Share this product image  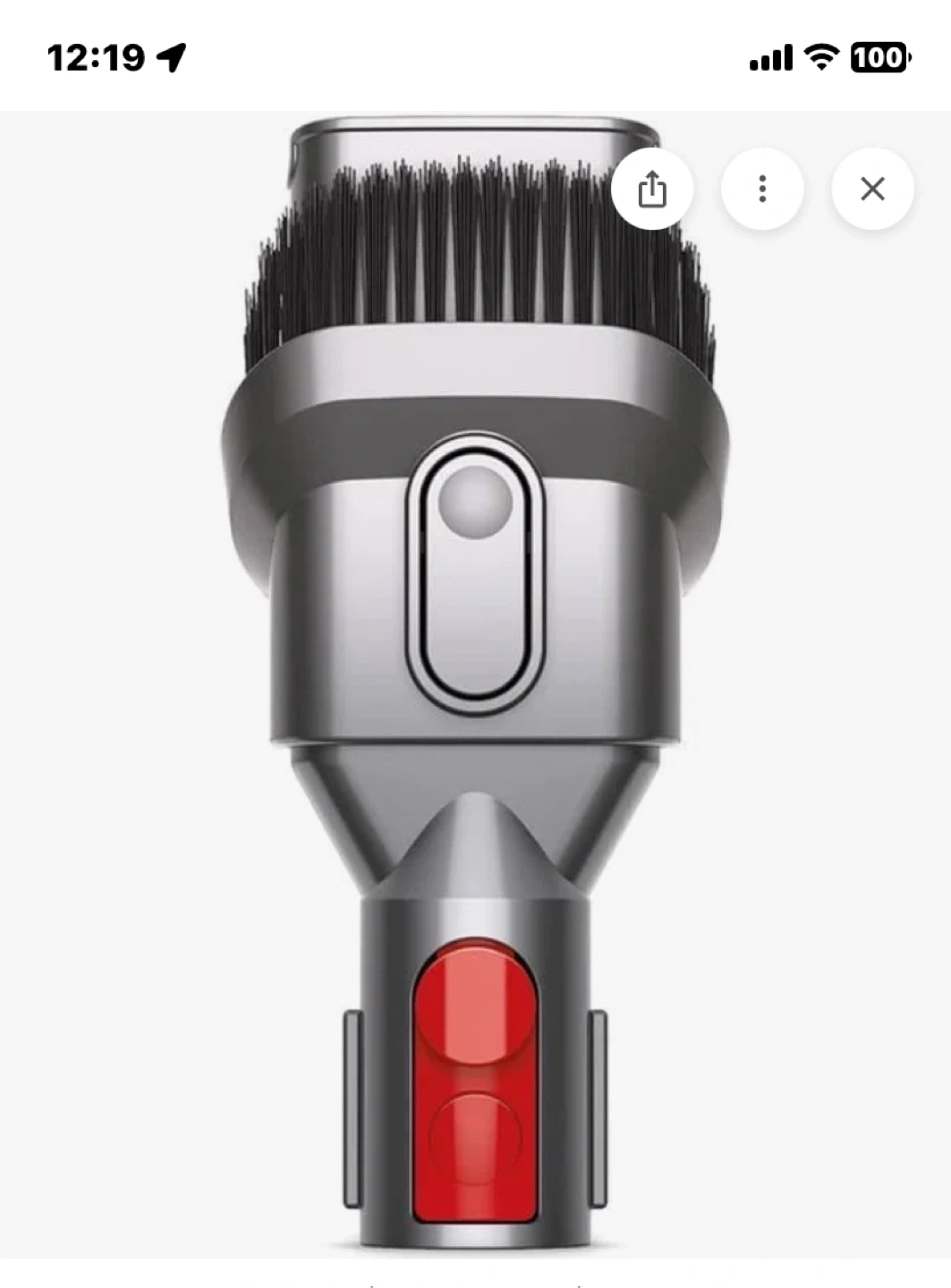pos(652,190)
